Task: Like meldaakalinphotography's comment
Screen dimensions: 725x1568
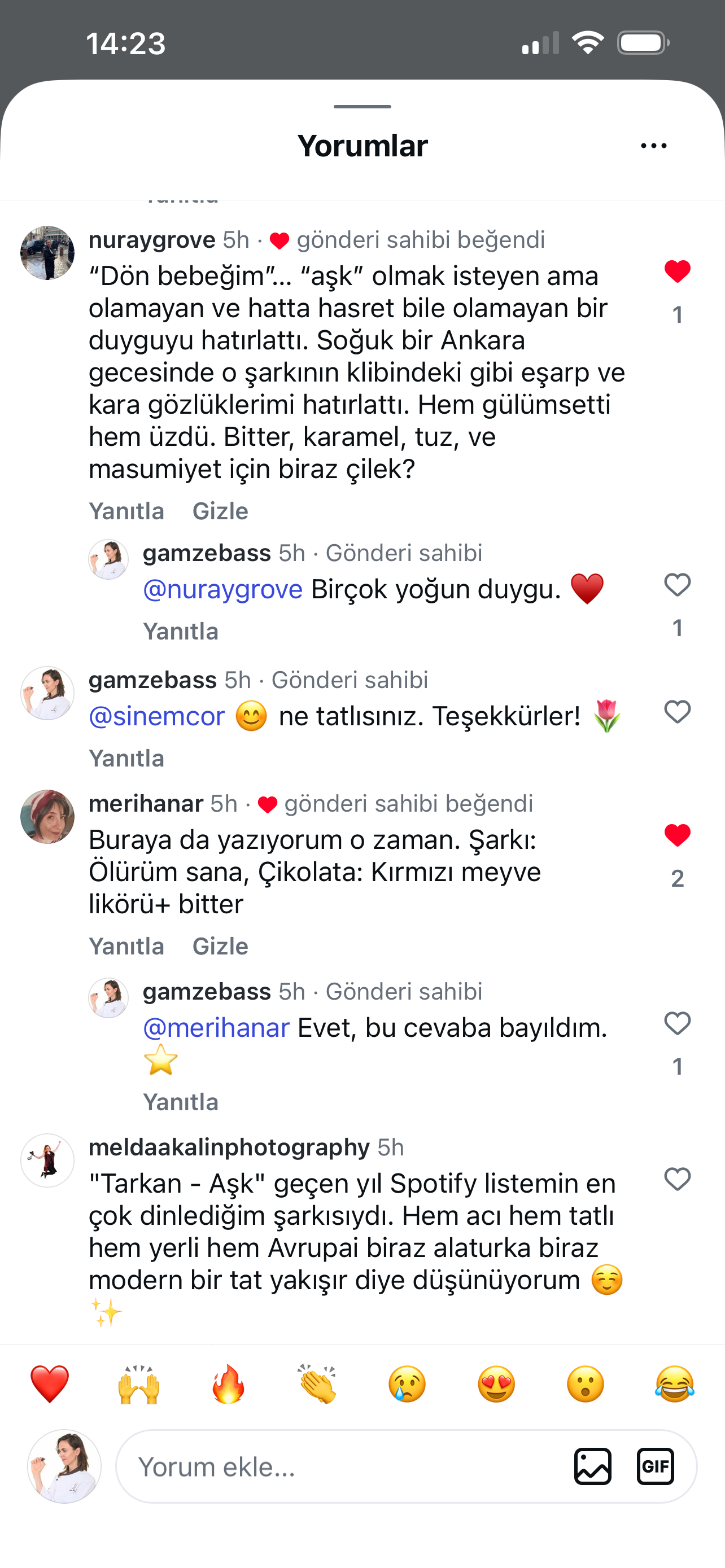Action: coord(677,1180)
